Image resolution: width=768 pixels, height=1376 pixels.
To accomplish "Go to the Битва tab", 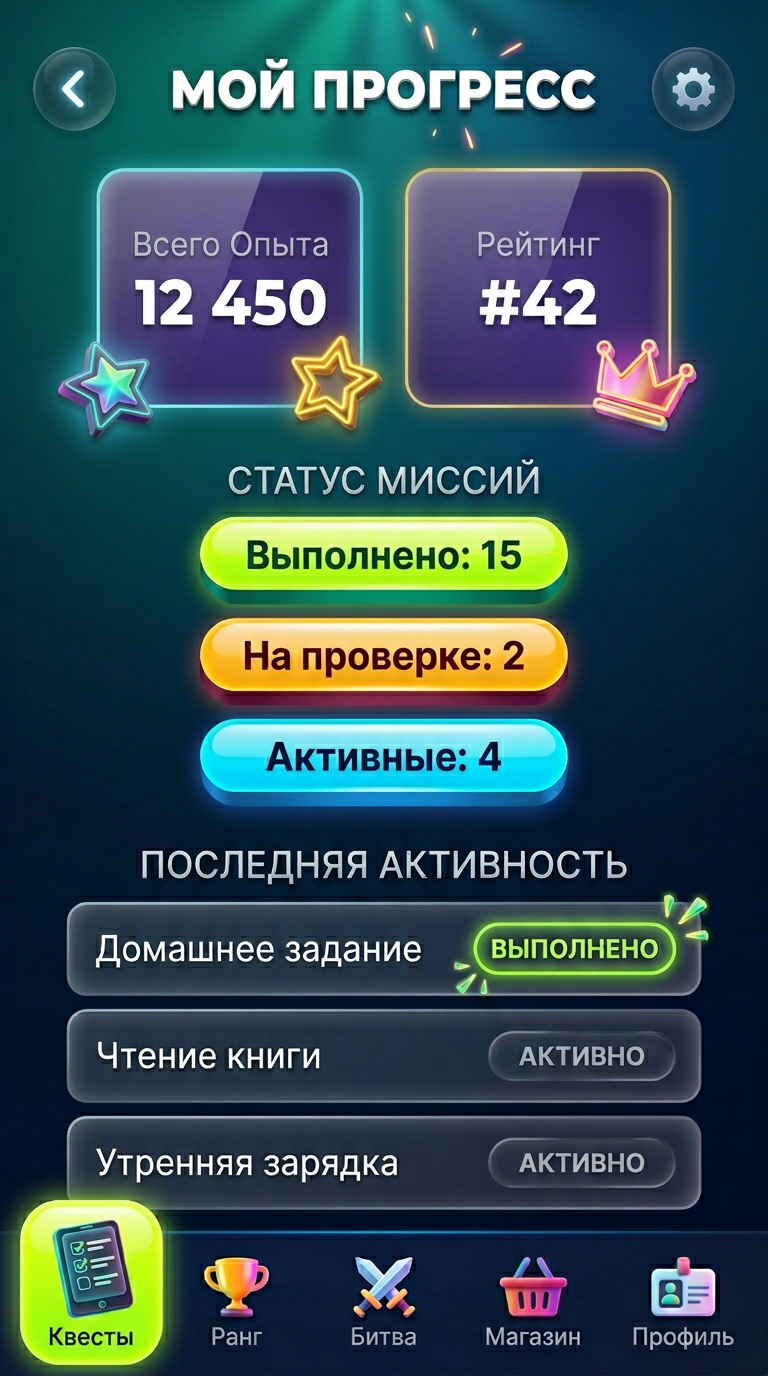I will [384, 1300].
